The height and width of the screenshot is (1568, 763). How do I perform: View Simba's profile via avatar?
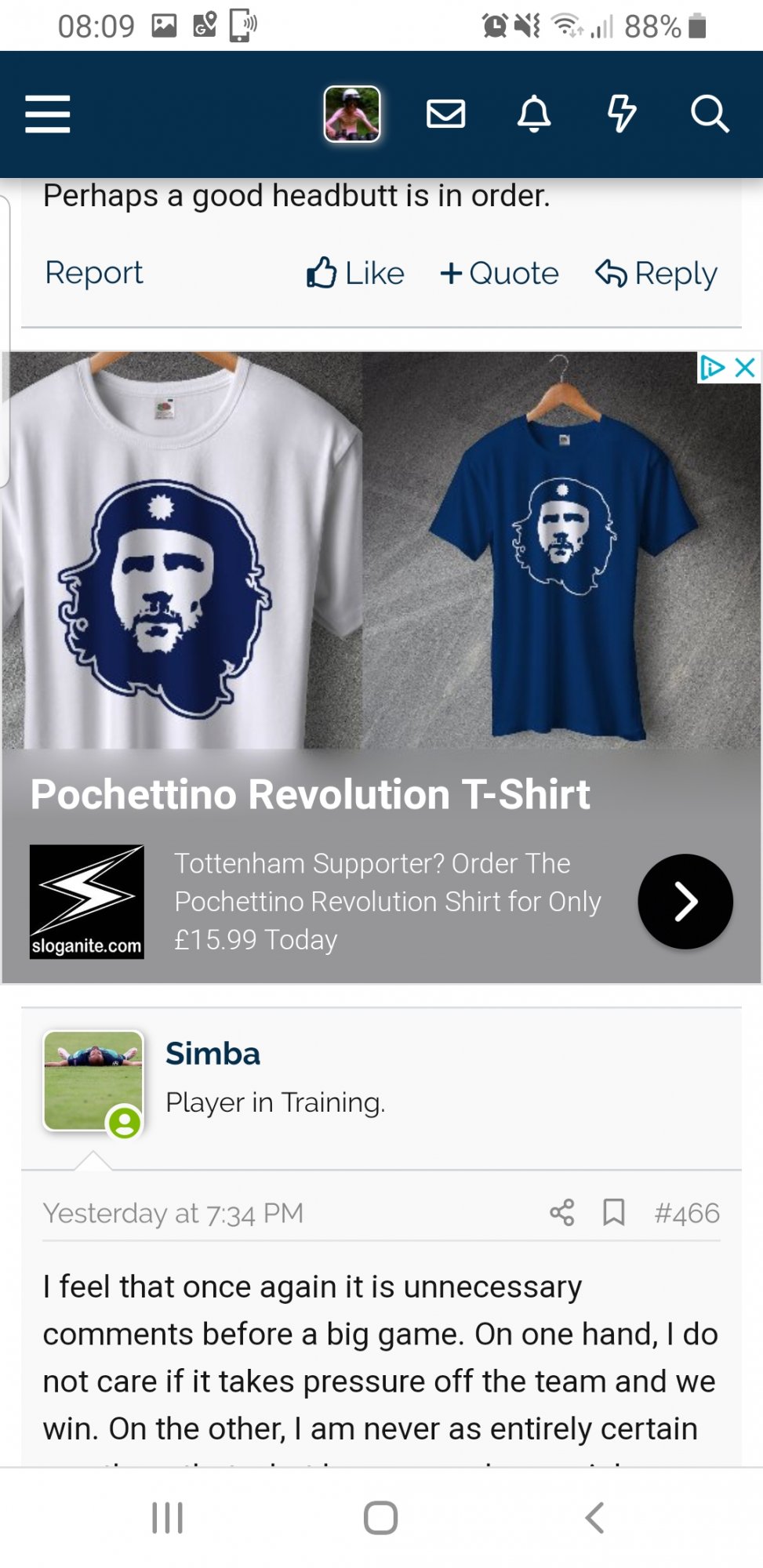[x=93, y=1081]
